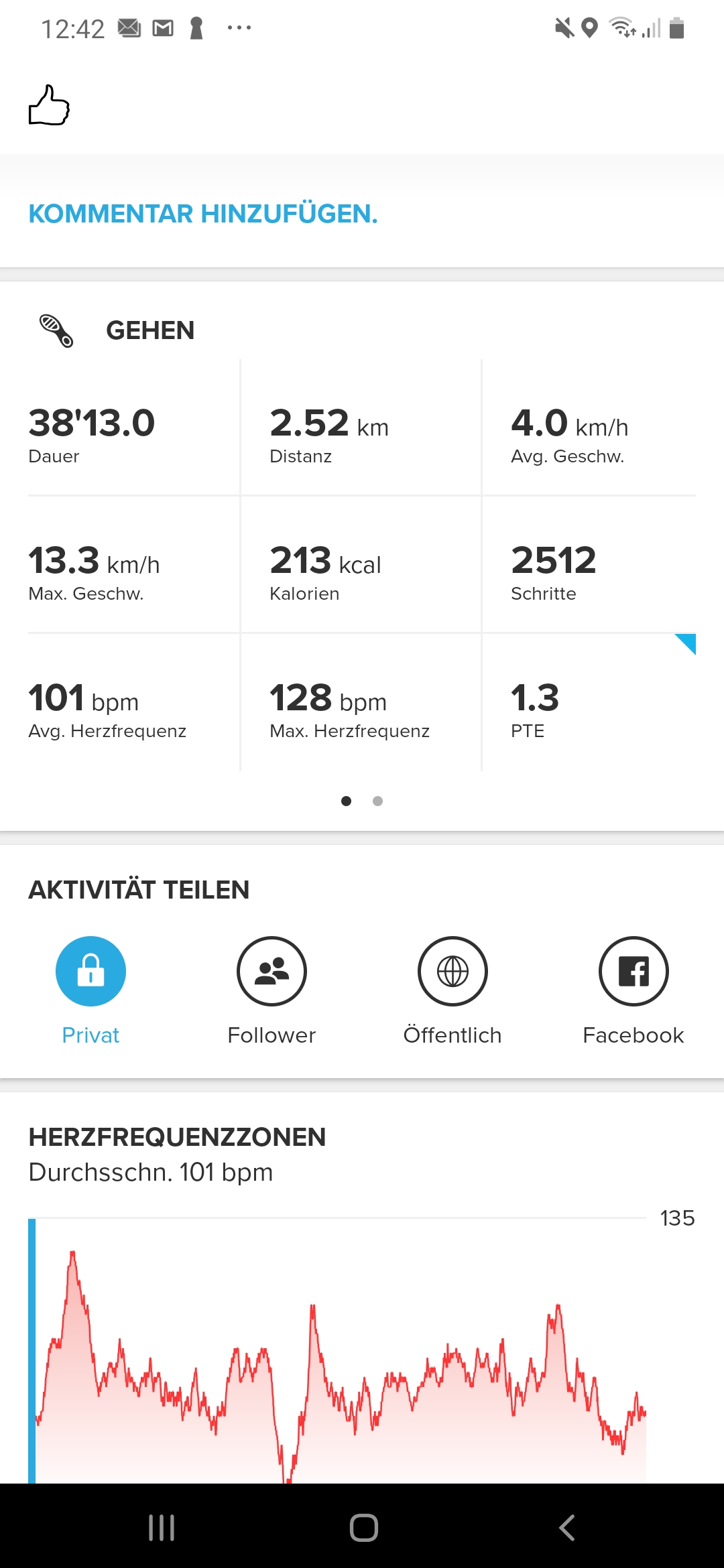The image size is (724, 1568).
Task: Open recent apps from the navigation bar
Action: [162, 1528]
